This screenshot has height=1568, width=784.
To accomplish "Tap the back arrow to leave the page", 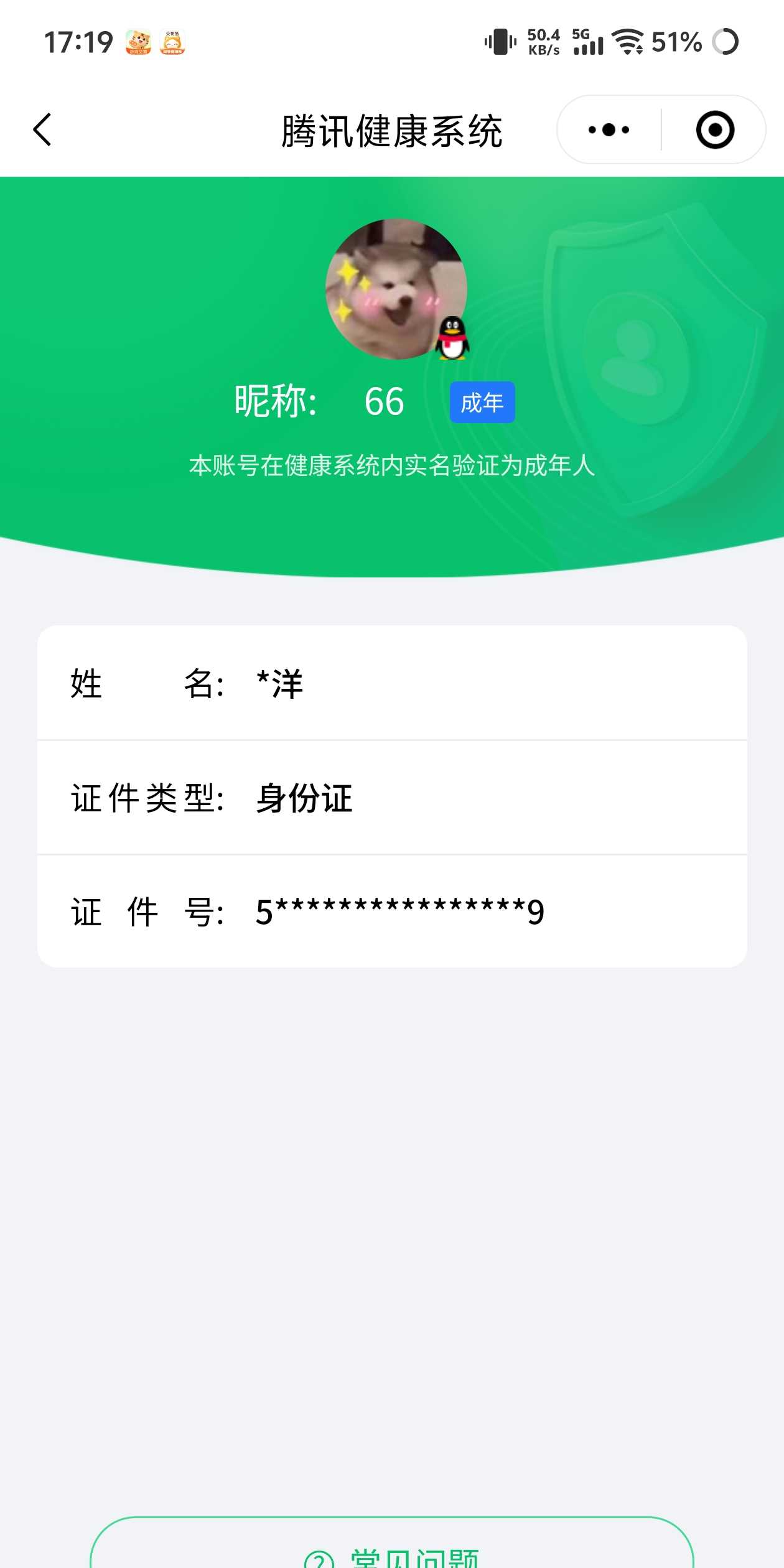I will click(42, 131).
